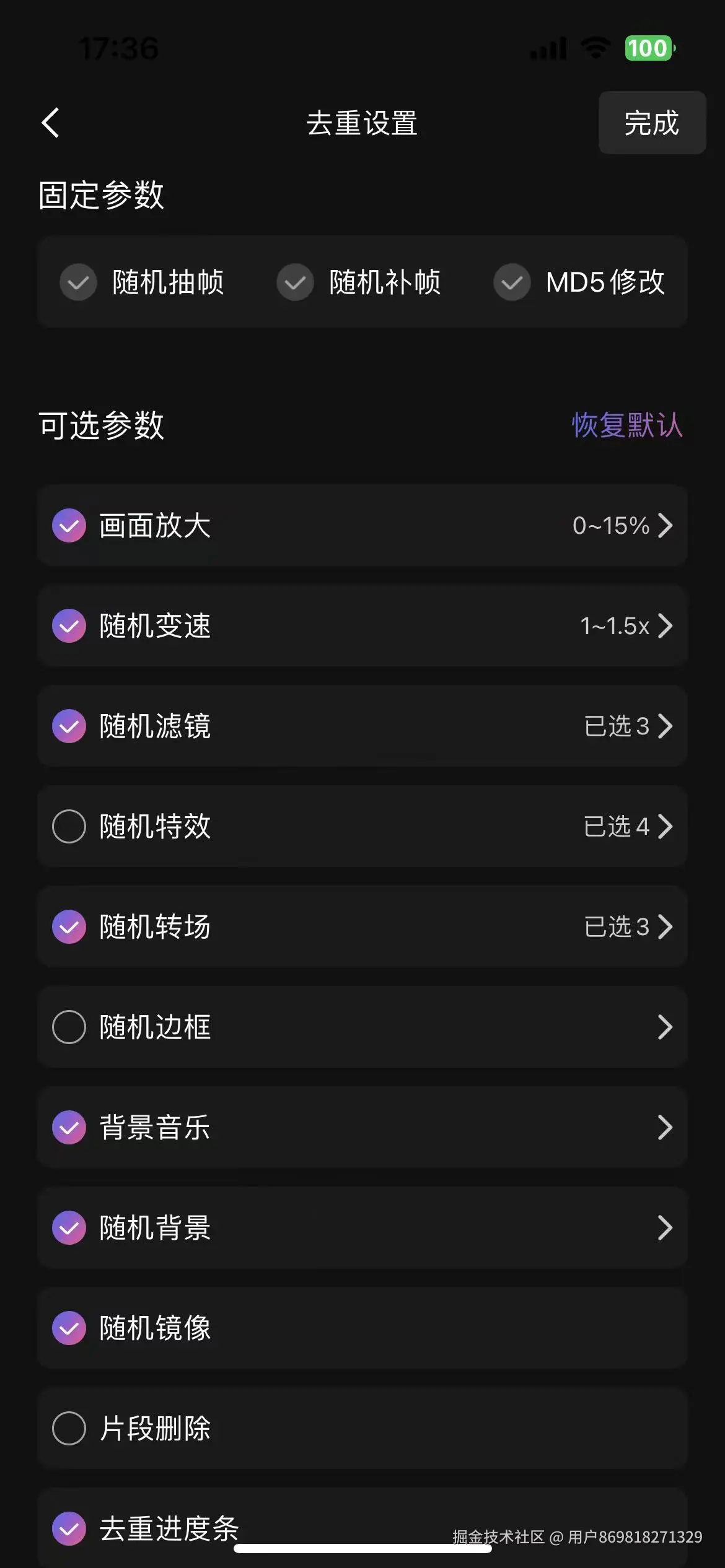Go back from 去重设置 screen
Screen dimensions: 725x1568
pos(51,123)
